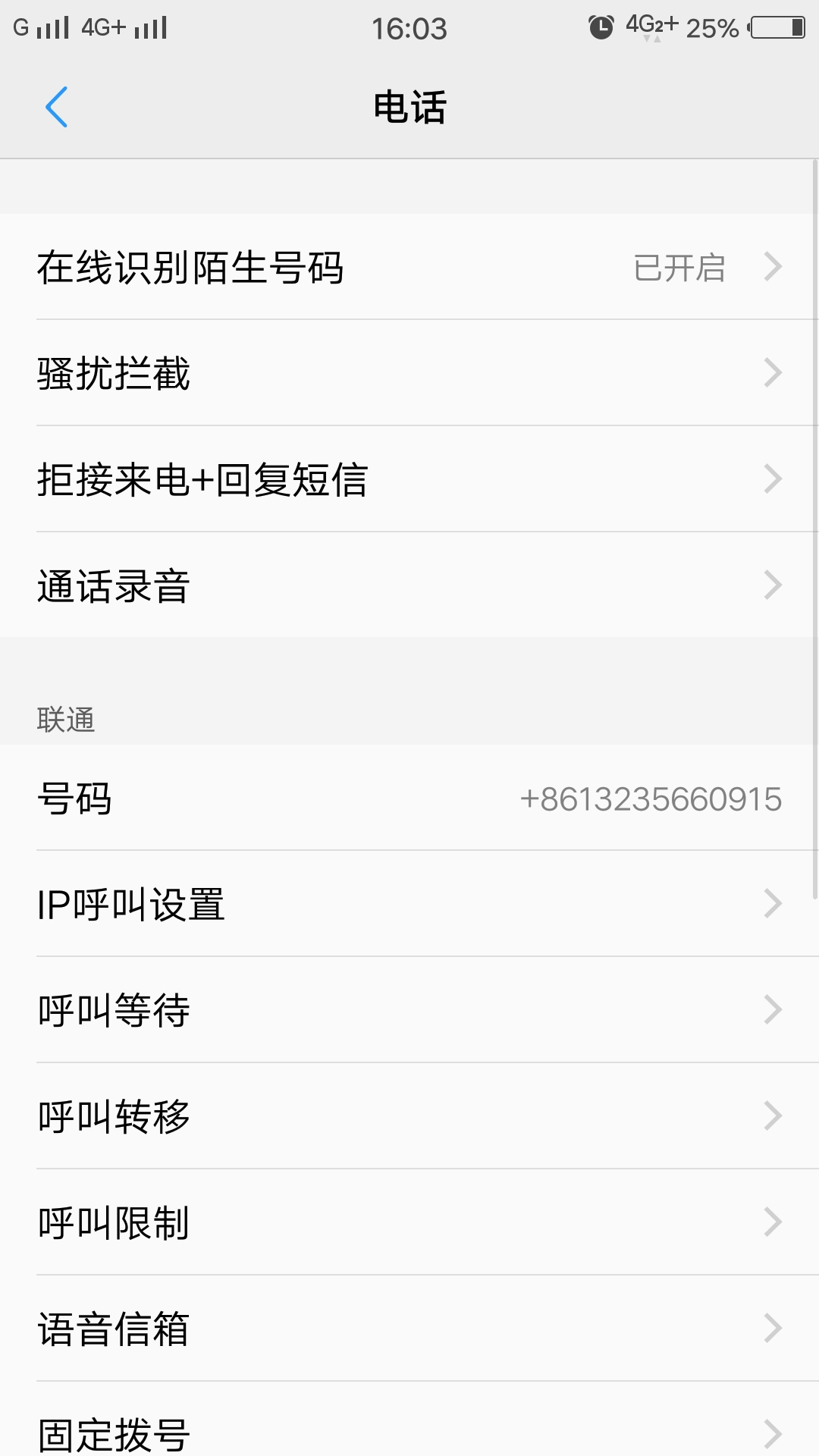Open 通话录音 settings
This screenshot has height=1456, width=819.
pyautogui.click(x=409, y=585)
